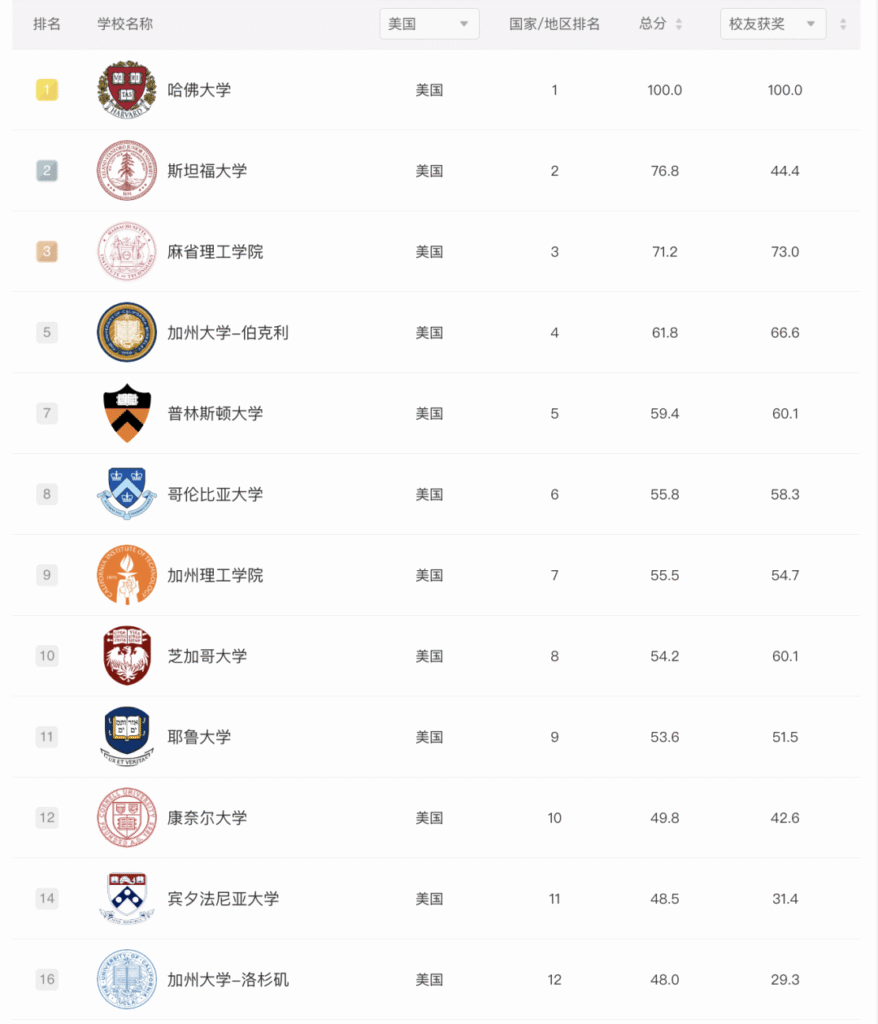Open 芝加哥大学 details

(207, 656)
